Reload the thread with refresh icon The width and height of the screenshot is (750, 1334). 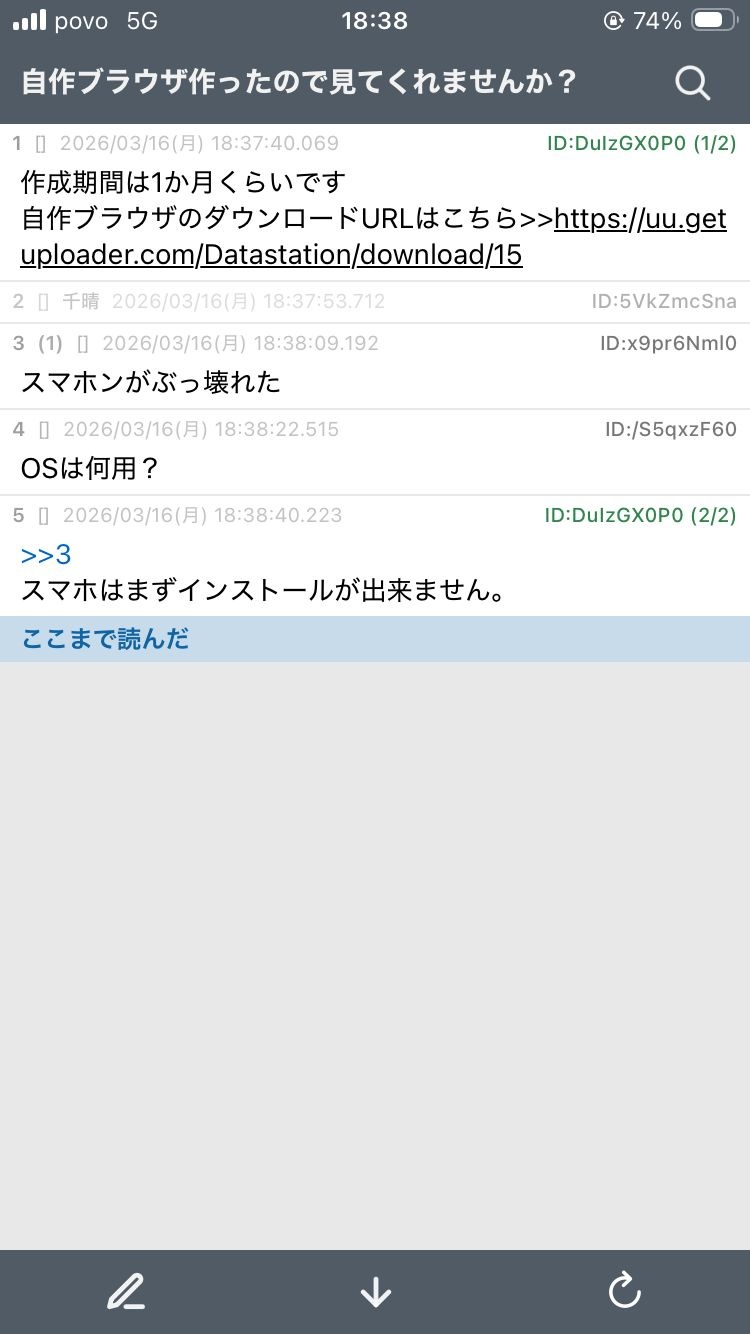(x=624, y=1292)
